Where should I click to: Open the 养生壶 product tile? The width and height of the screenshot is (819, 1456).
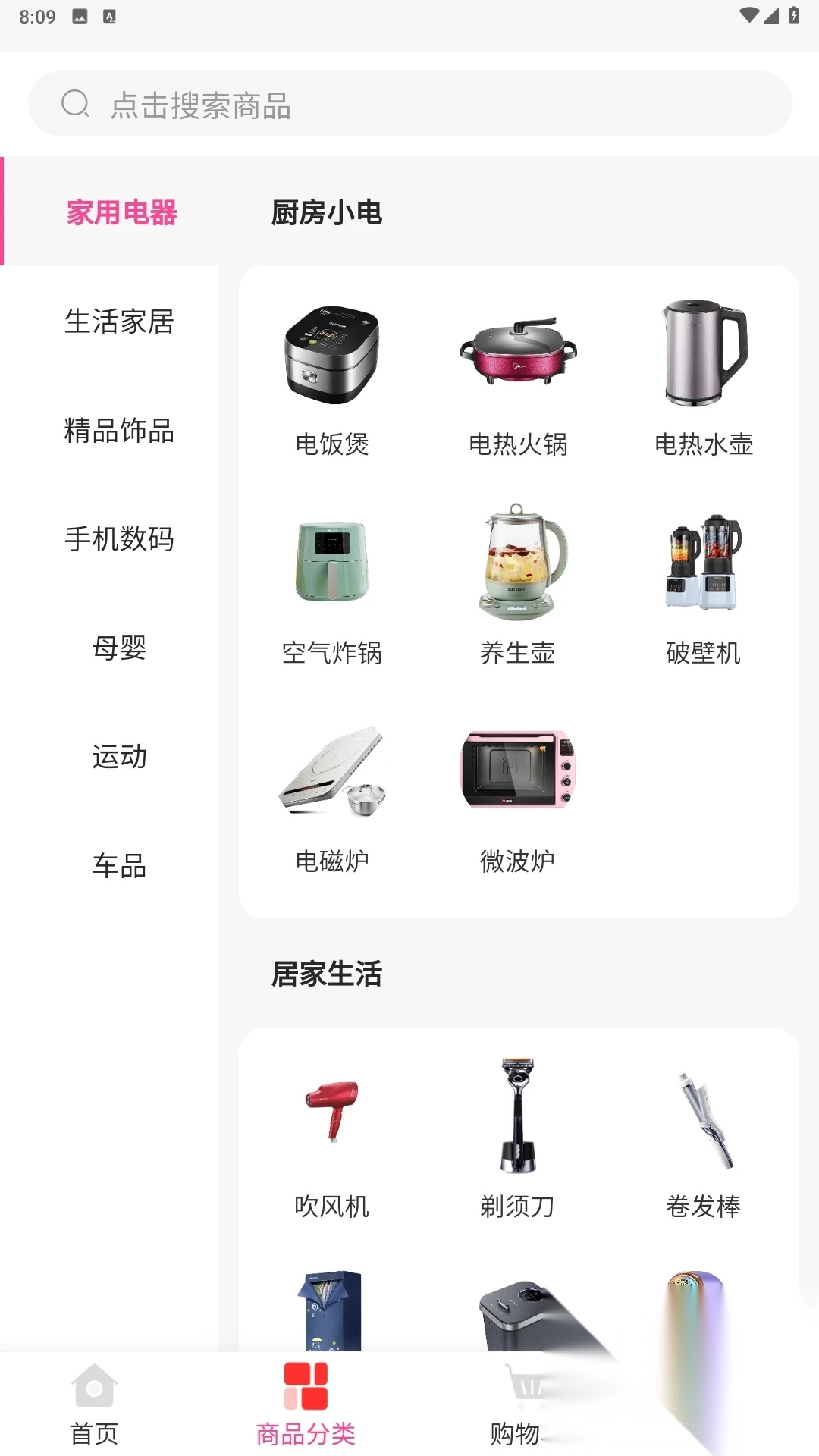tap(518, 588)
